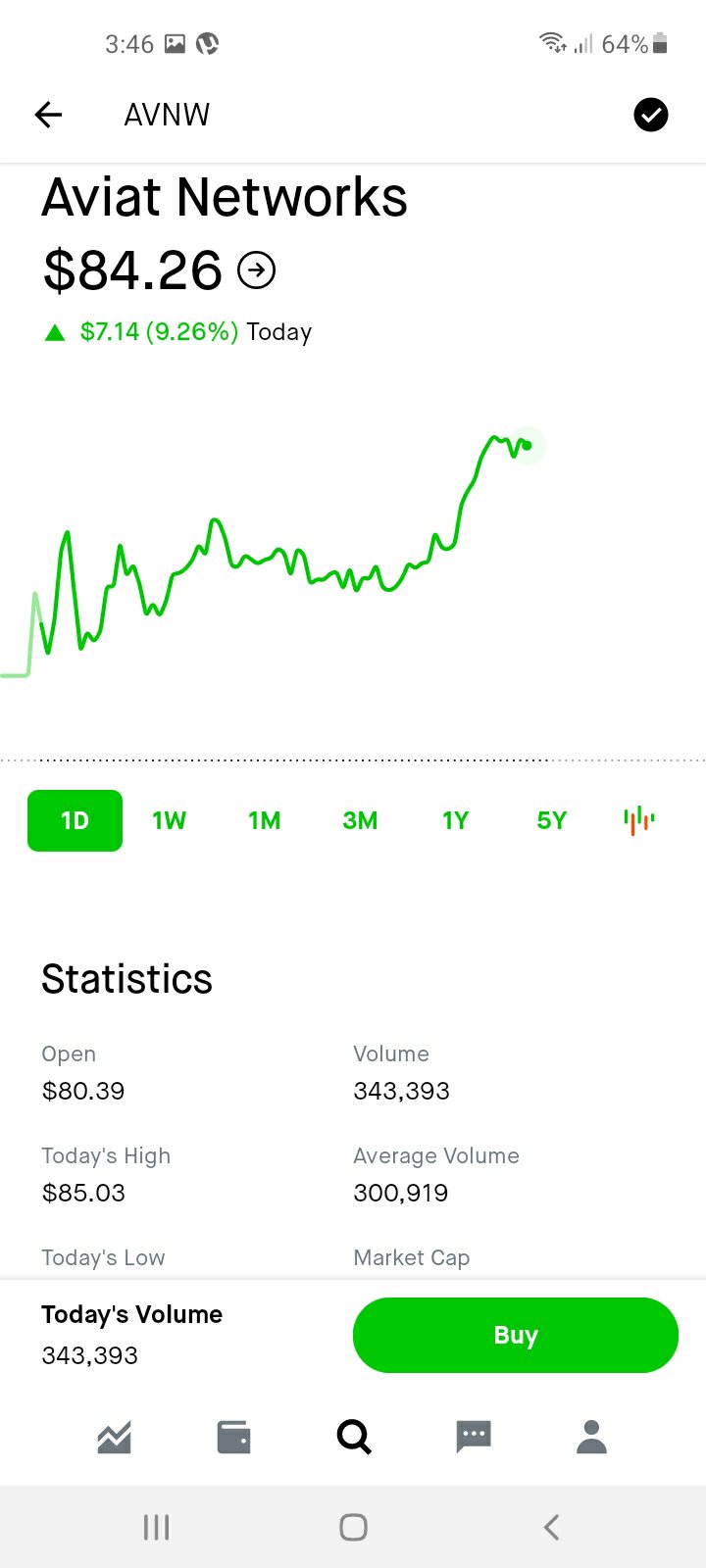
Task: Buy Aviat Networks stock
Action: (x=515, y=1335)
